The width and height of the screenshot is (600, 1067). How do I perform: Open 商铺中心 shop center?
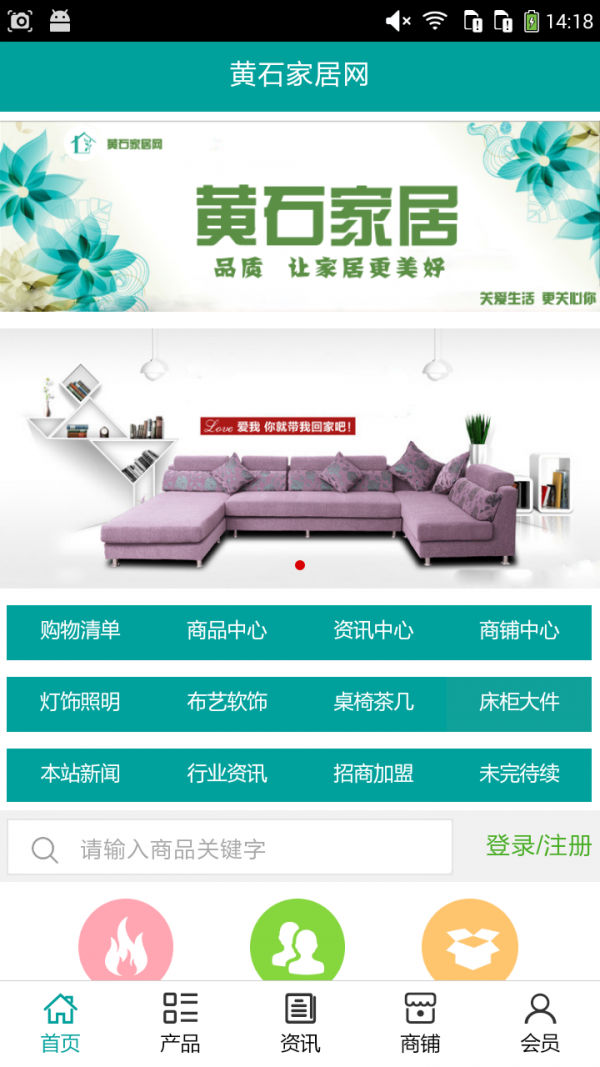[x=519, y=631]
